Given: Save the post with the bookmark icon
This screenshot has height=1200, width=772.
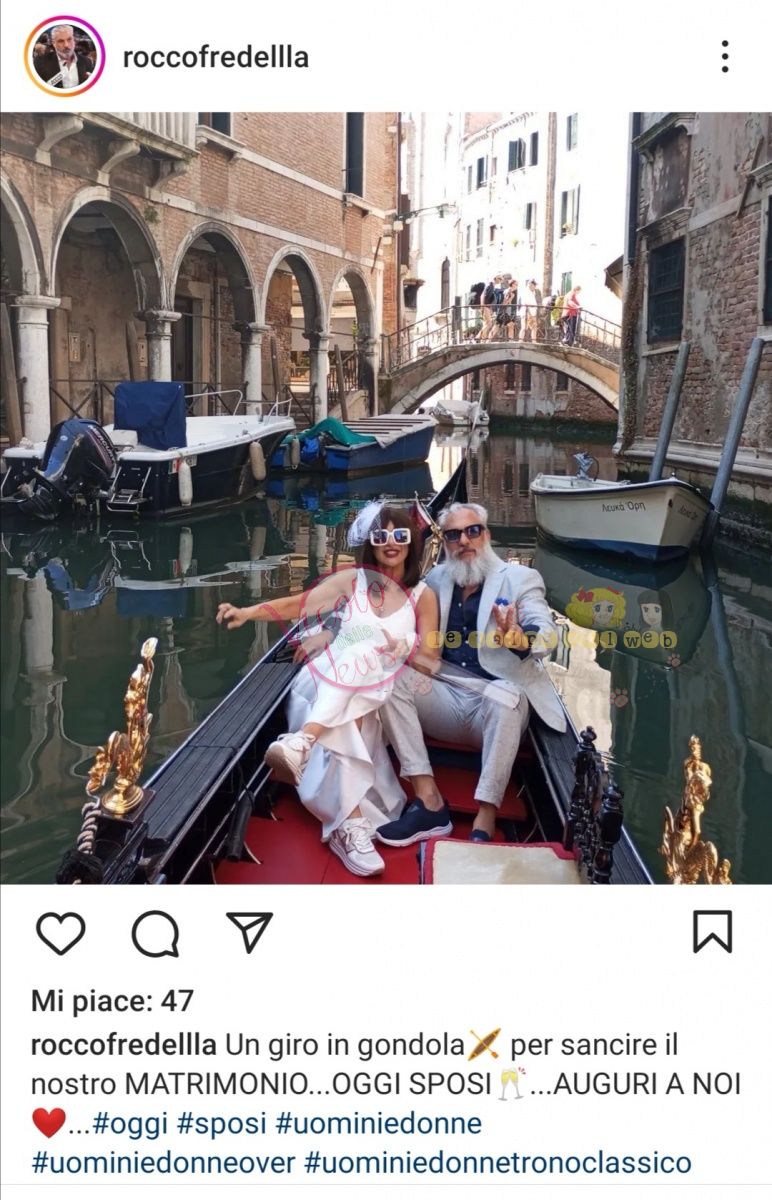Looking at the screenshot, I should coord(712,931).
